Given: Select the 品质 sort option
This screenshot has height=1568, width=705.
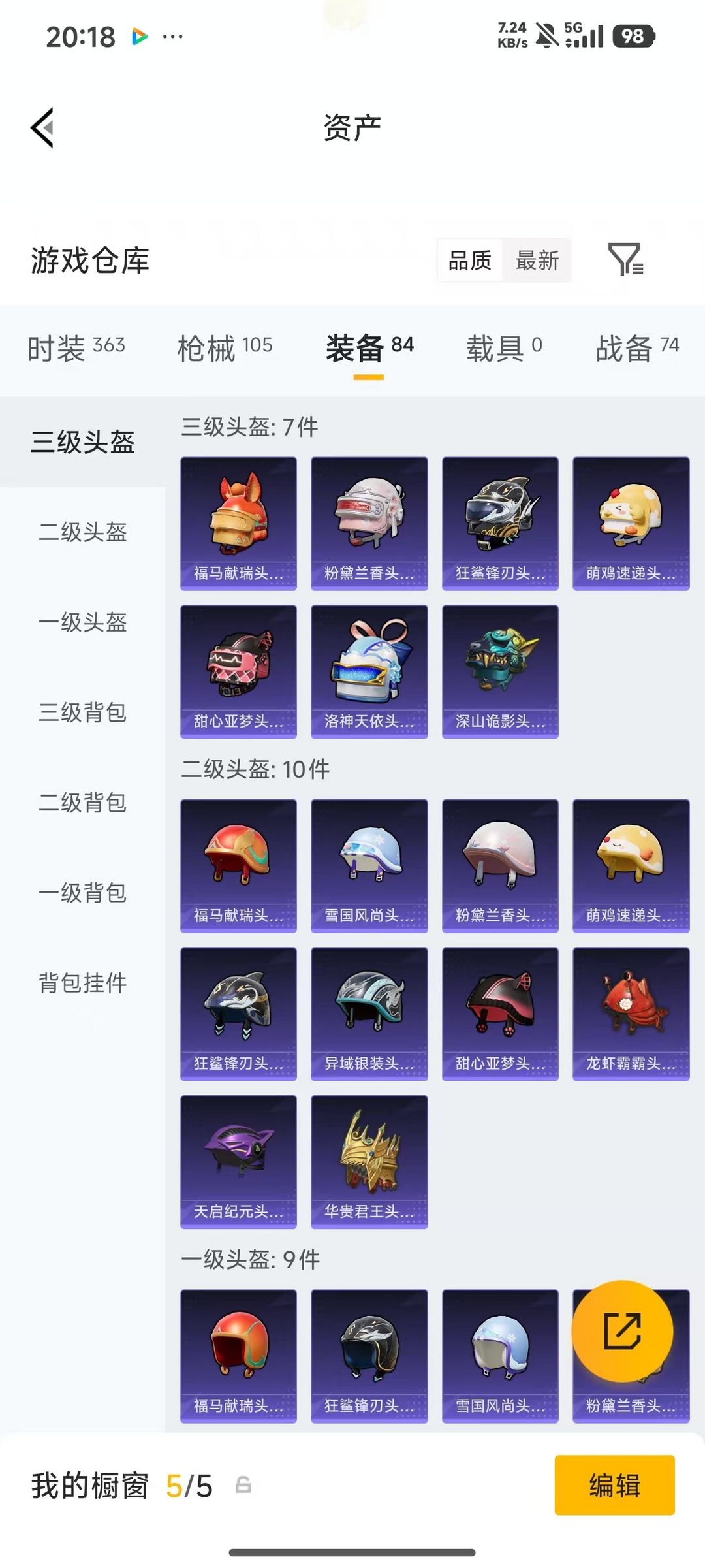Looking at the screenshot, I should point(470,261).
